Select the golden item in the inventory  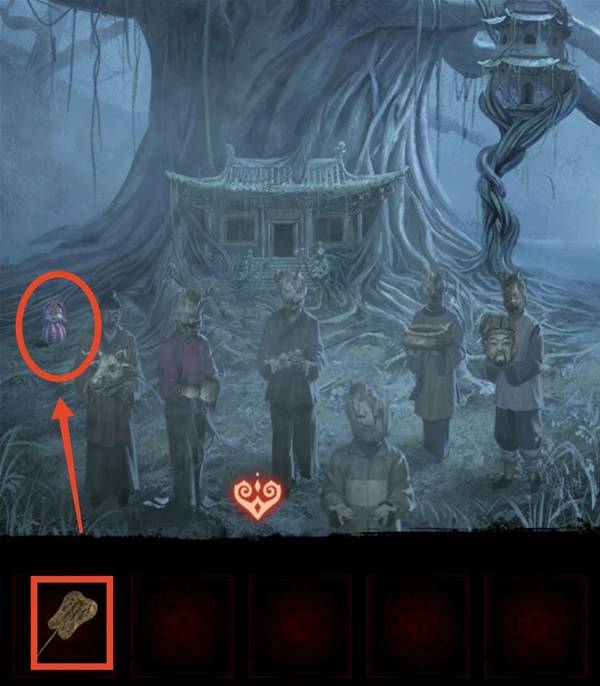point(71,617)
